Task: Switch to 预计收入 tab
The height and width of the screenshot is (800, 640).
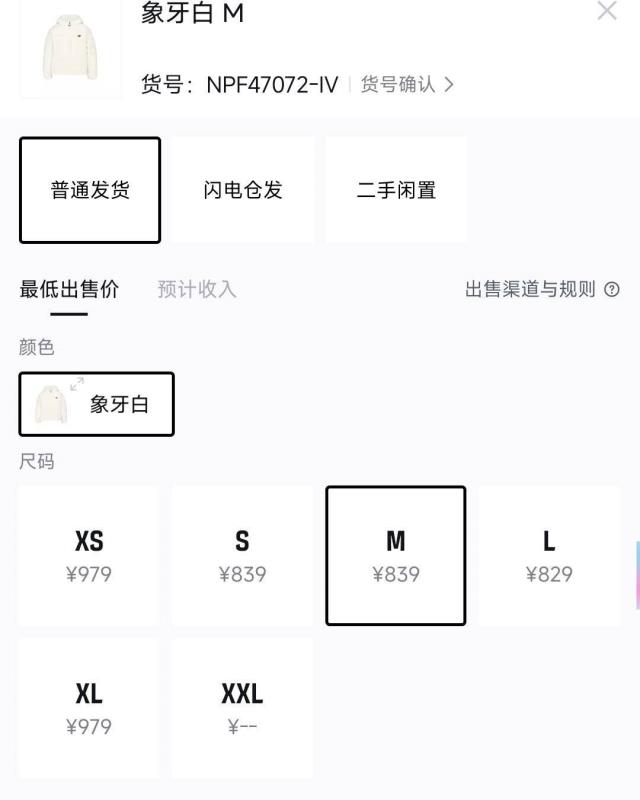Action: 197,290
